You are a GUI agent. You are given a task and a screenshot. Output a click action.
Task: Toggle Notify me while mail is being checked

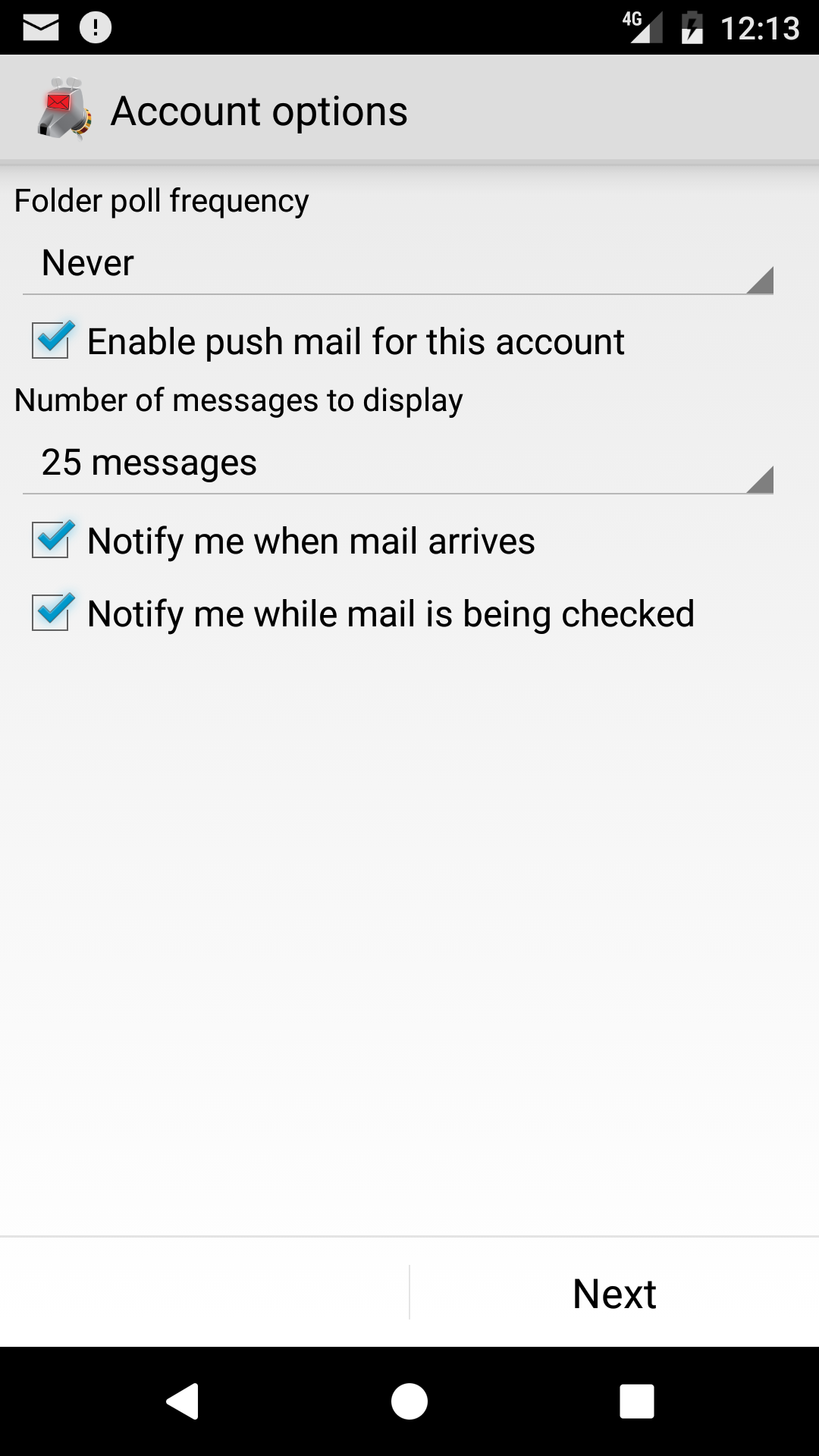[52, 613]
